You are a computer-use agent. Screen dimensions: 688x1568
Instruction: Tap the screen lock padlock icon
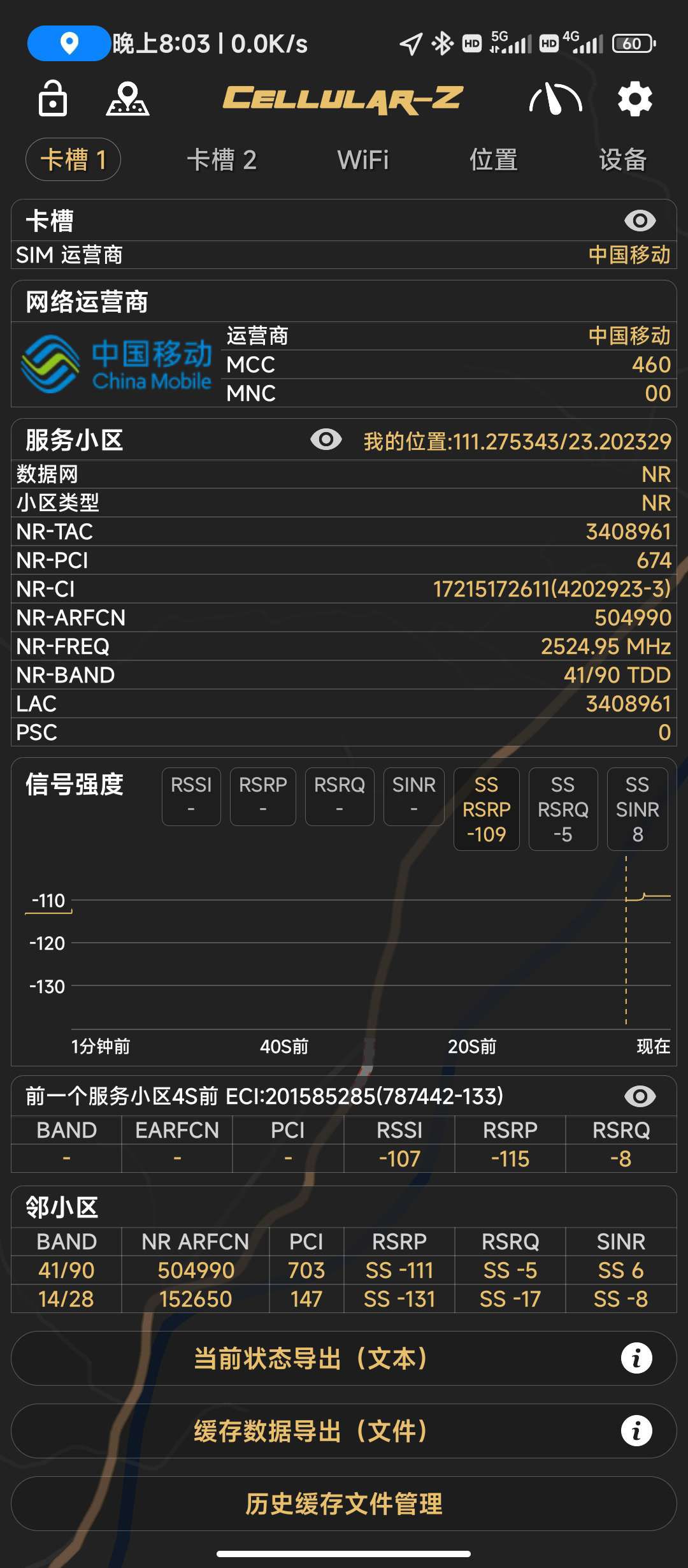click(x=53, y=99)
